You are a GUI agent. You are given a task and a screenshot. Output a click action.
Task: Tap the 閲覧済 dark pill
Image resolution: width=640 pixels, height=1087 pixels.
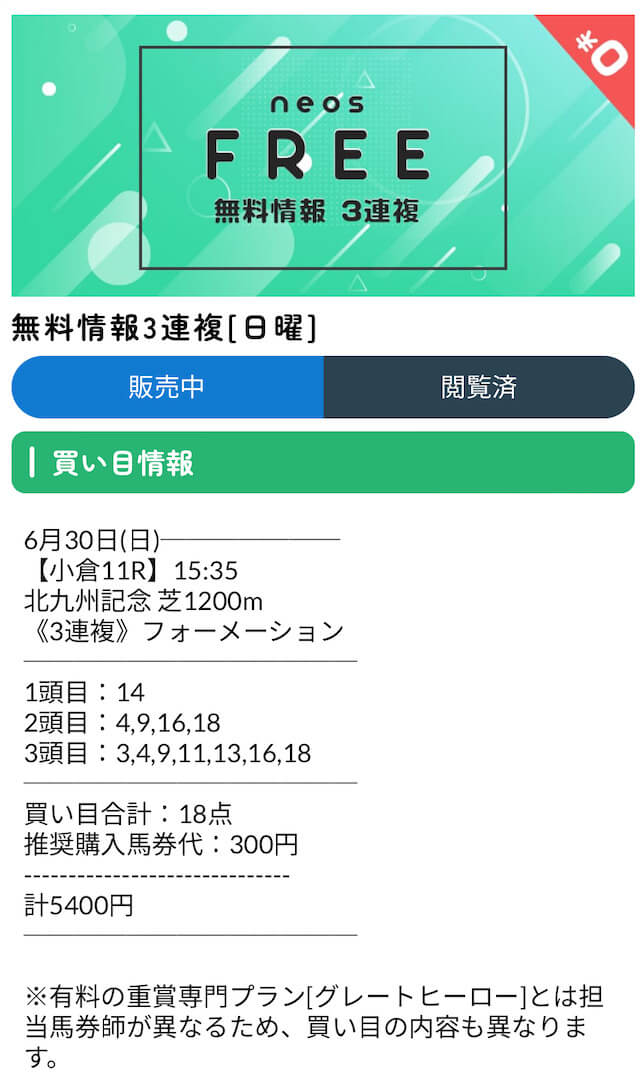coord(479,387)
